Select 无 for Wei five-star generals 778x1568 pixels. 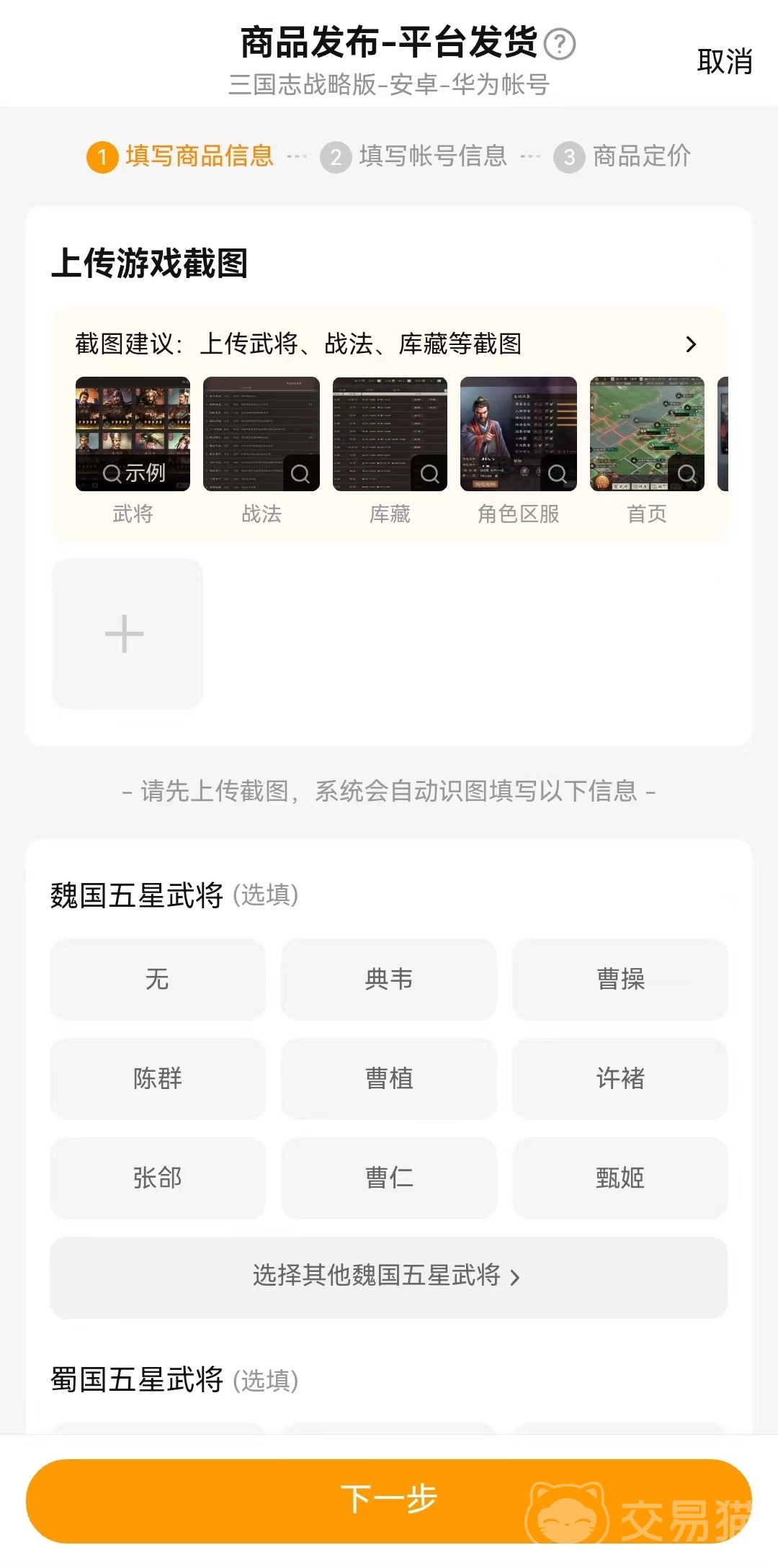[158, 980]
